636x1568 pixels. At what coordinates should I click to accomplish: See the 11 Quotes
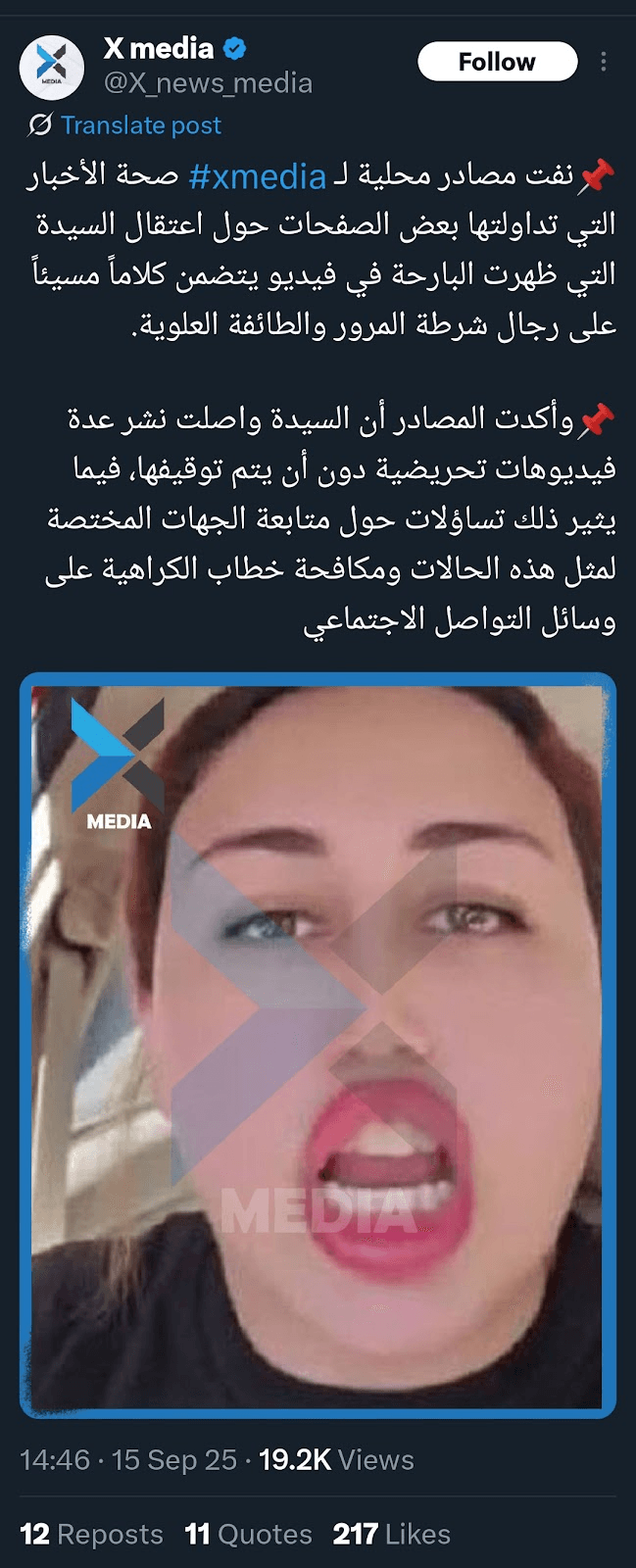coord(249,1534)
